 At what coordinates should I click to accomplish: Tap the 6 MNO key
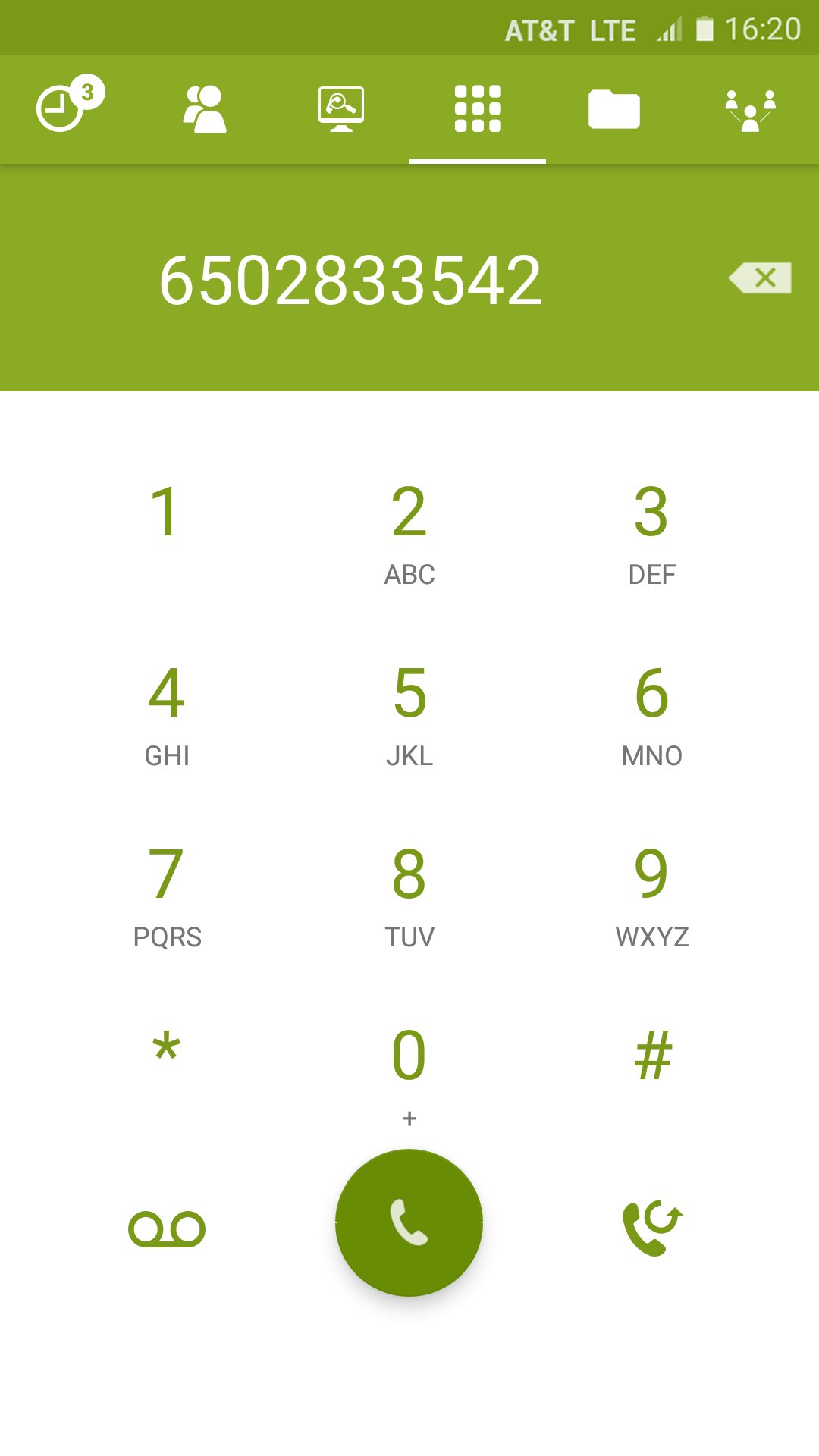(651, 713)
